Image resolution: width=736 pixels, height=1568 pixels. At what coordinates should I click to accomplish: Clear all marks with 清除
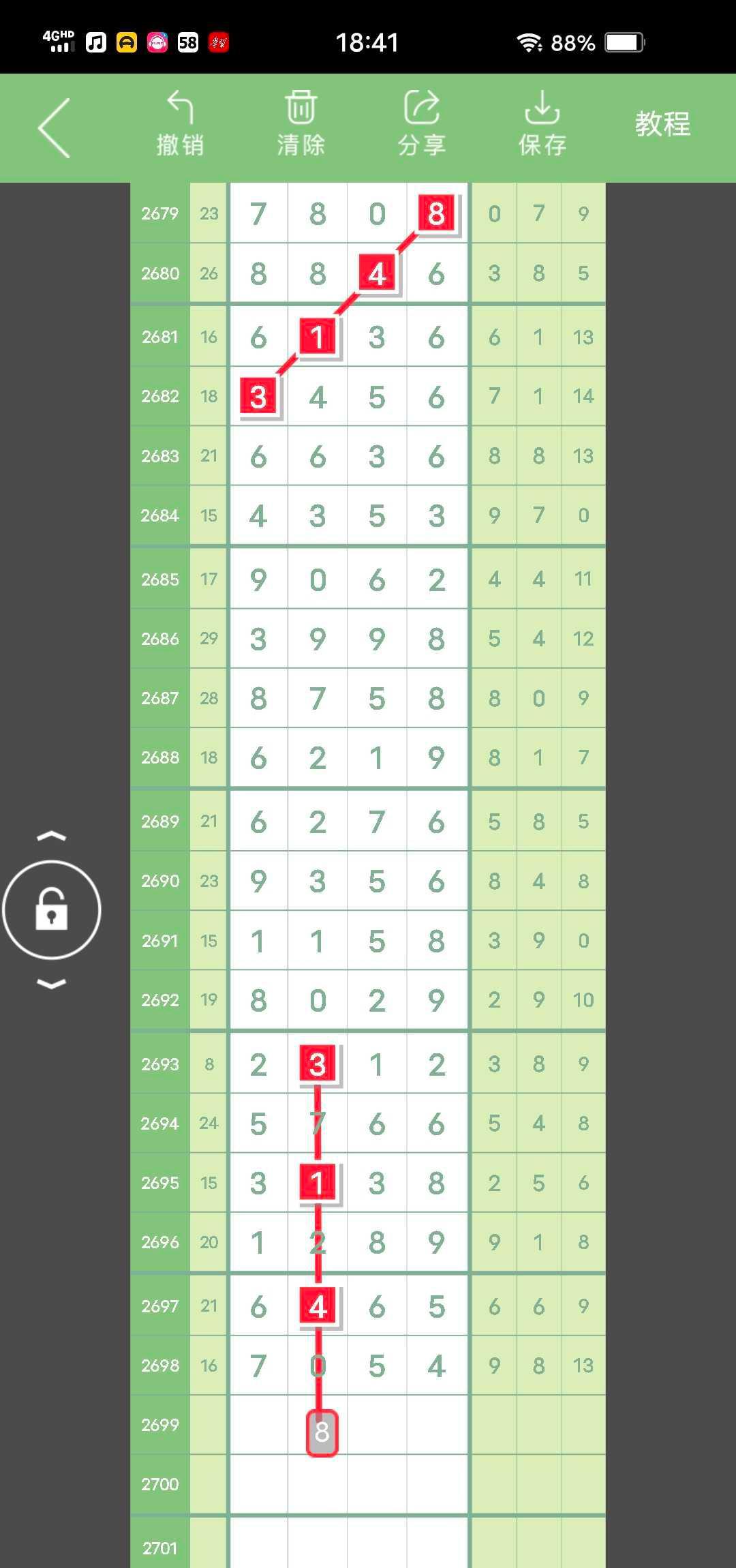301,124
